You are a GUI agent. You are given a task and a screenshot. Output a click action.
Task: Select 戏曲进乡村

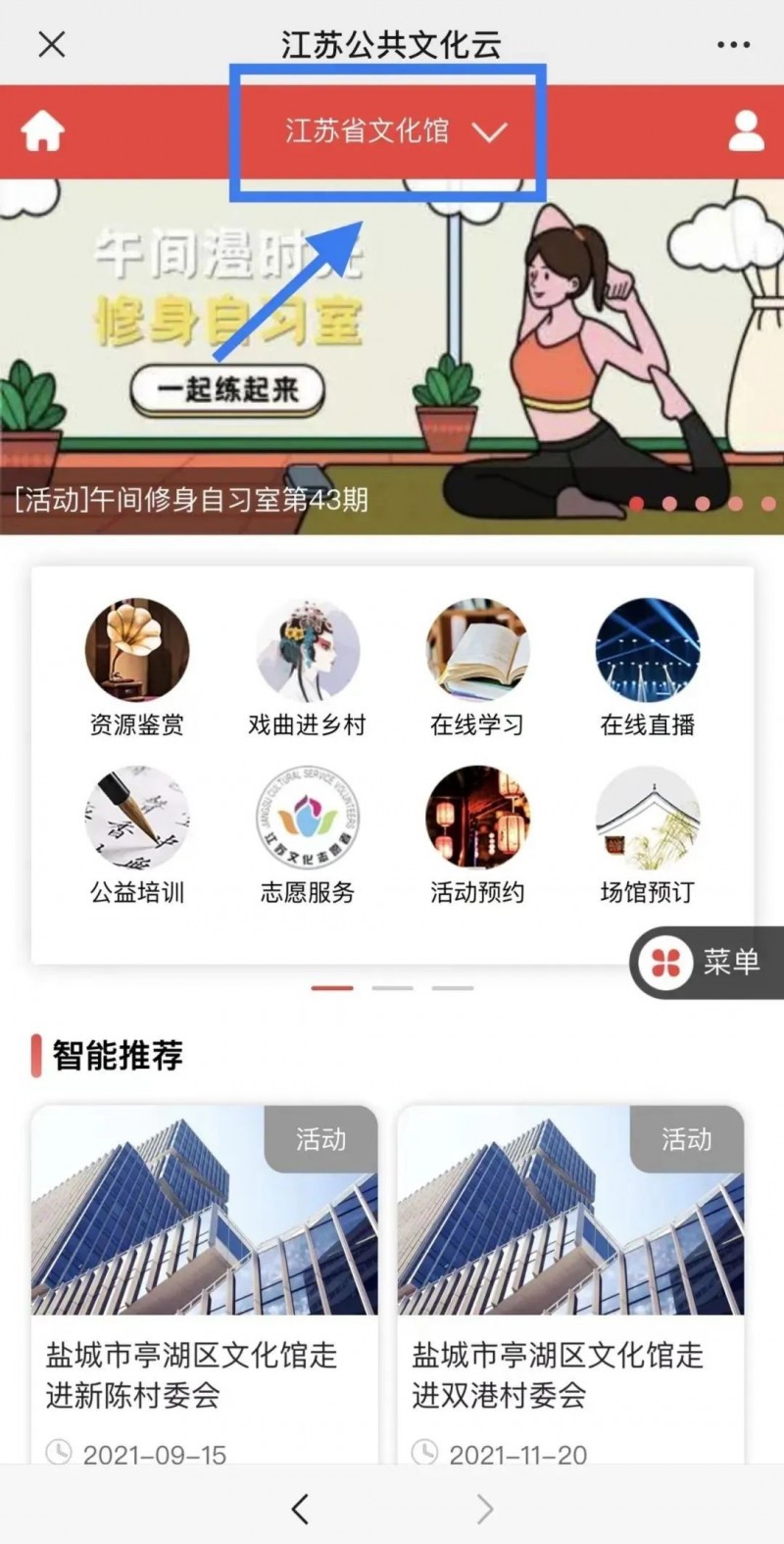(307, 667)
